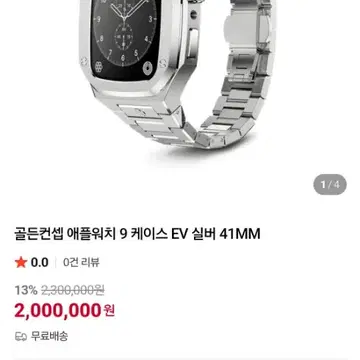Open the 0건 리뷰 reviews link
This screenshot has width=360, height=360.
pos(81,263)
